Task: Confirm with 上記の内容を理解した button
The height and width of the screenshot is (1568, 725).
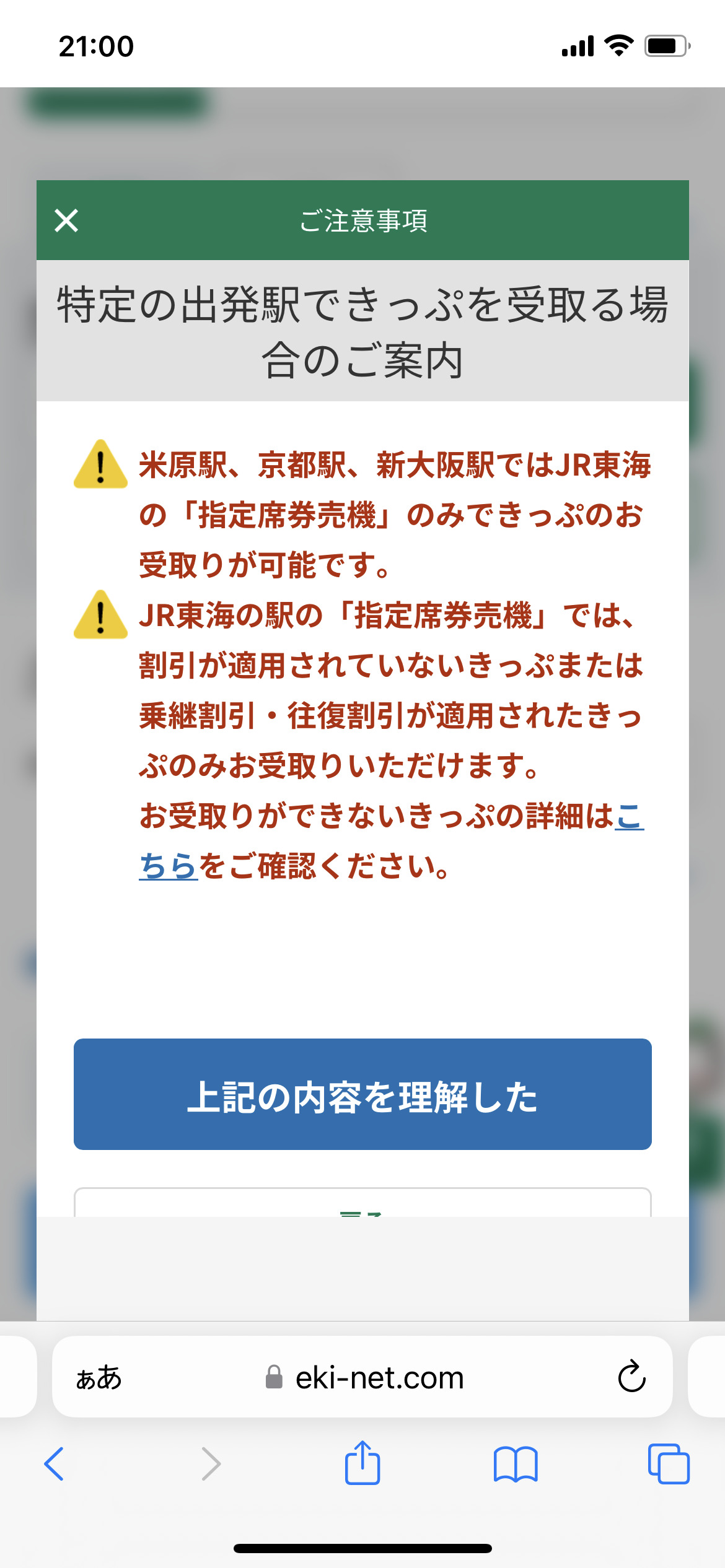Action: 362,1094
